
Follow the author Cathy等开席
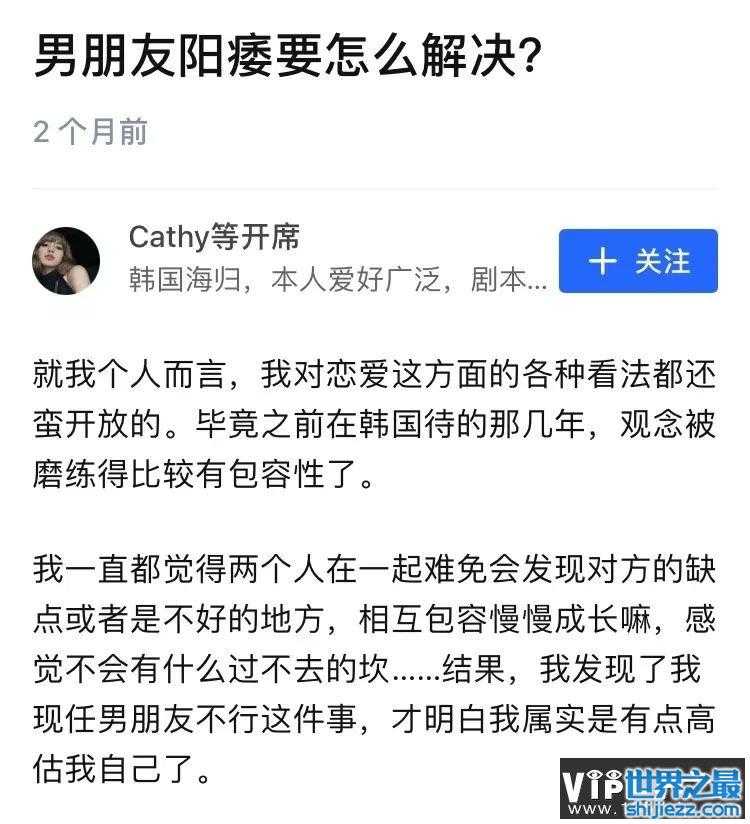pyautogui.click(x=637, y=261)
